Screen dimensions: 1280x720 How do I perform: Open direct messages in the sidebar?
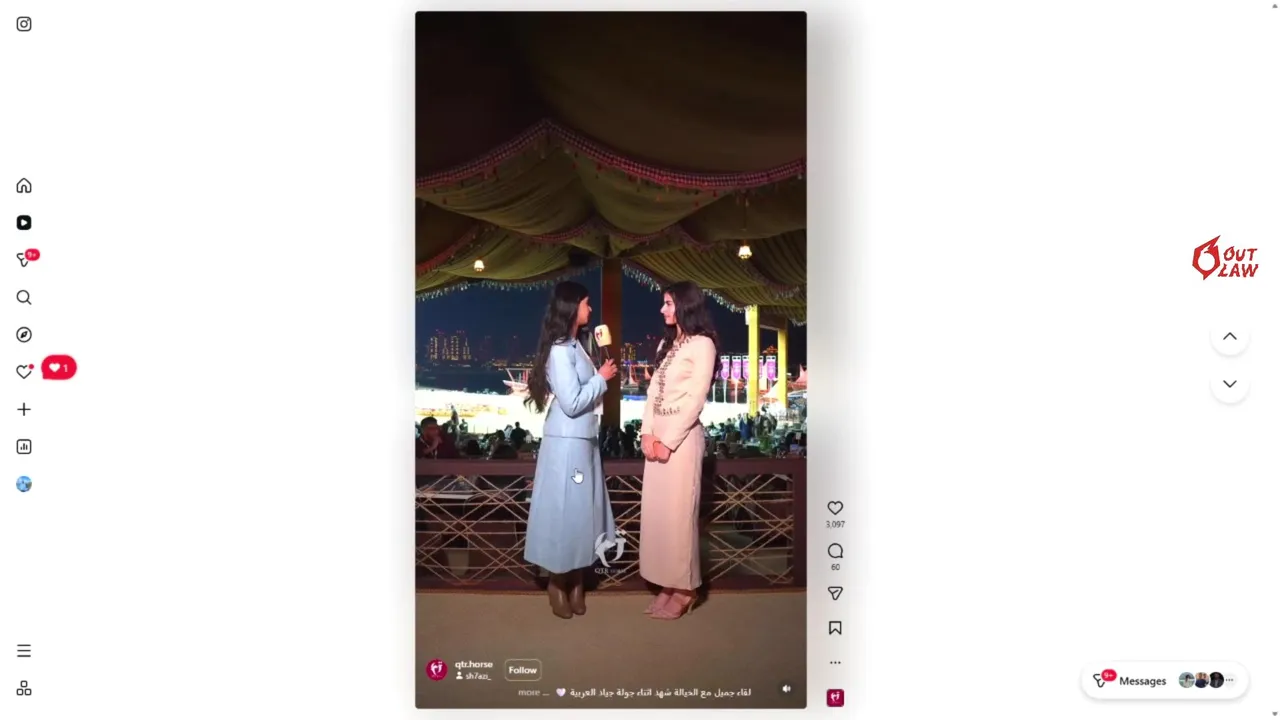click(x=24, y=260)
